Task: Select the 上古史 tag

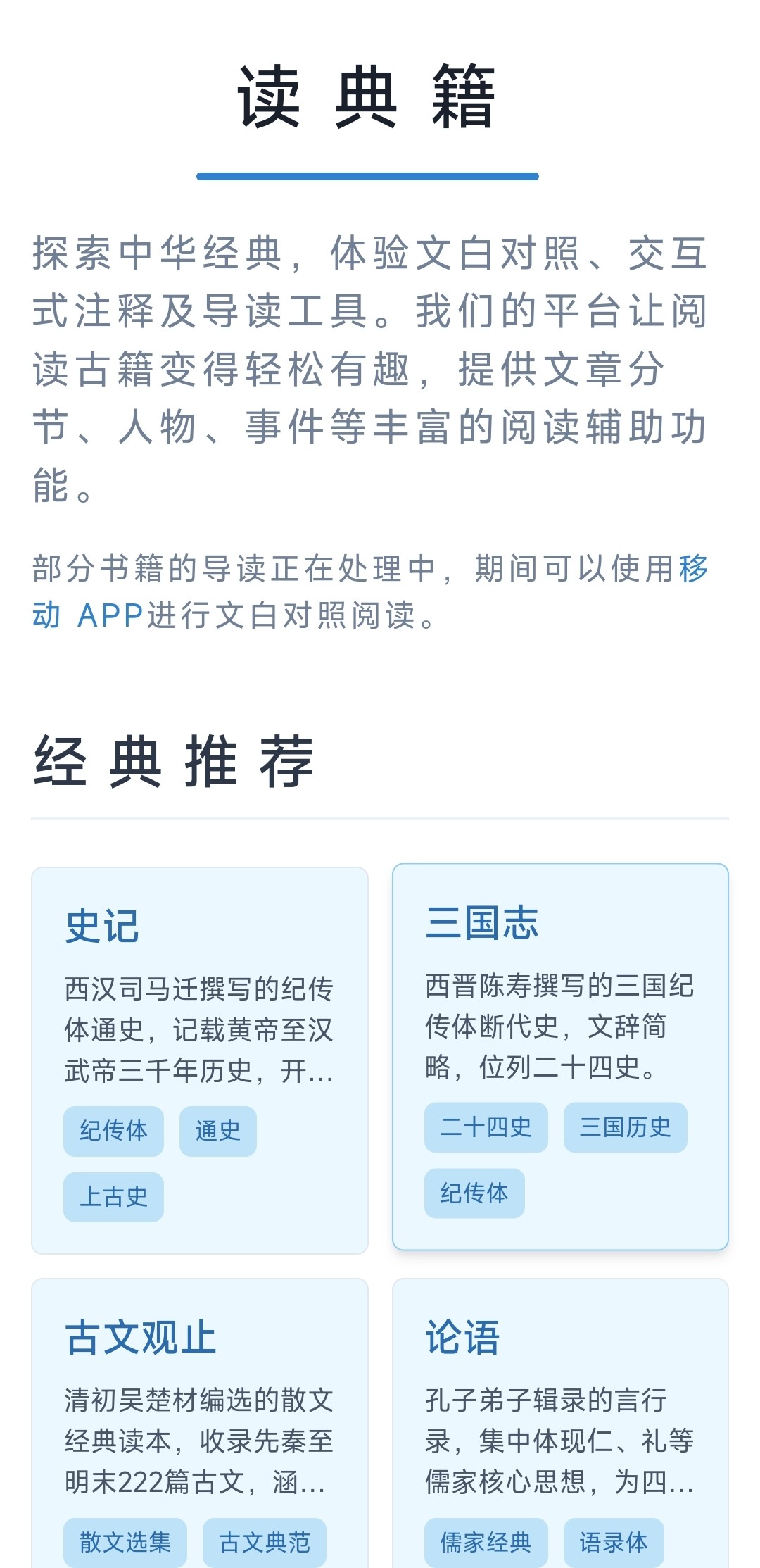Action: point(113,1197)
